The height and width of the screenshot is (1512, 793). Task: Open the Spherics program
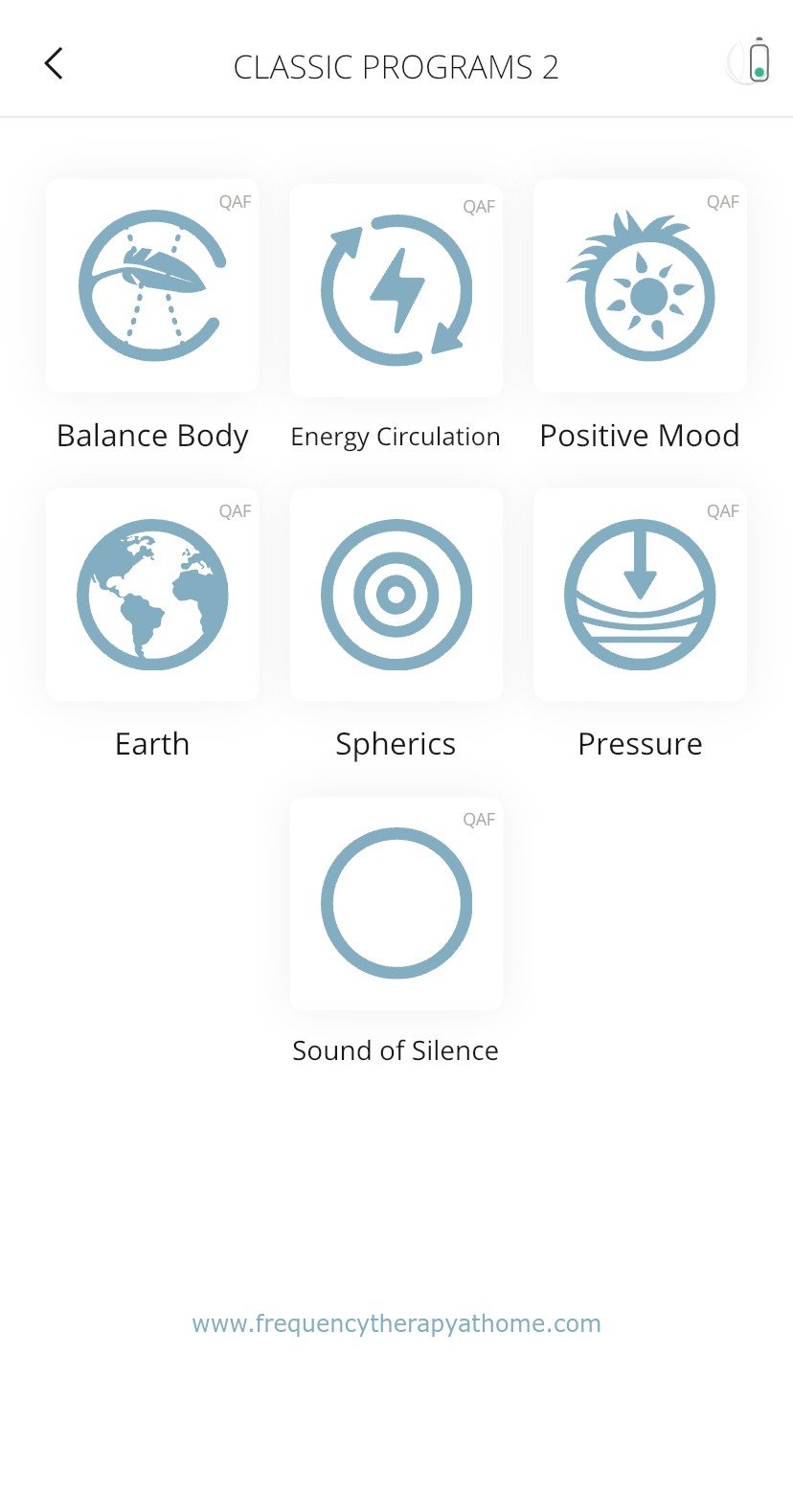396,595
